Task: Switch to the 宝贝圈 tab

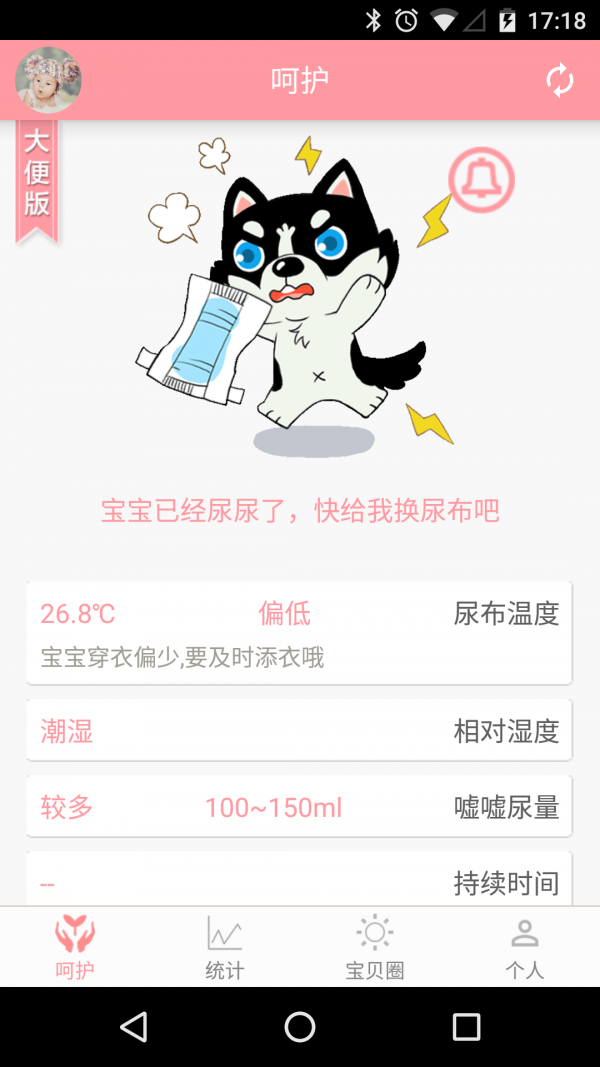Action: 375,947
